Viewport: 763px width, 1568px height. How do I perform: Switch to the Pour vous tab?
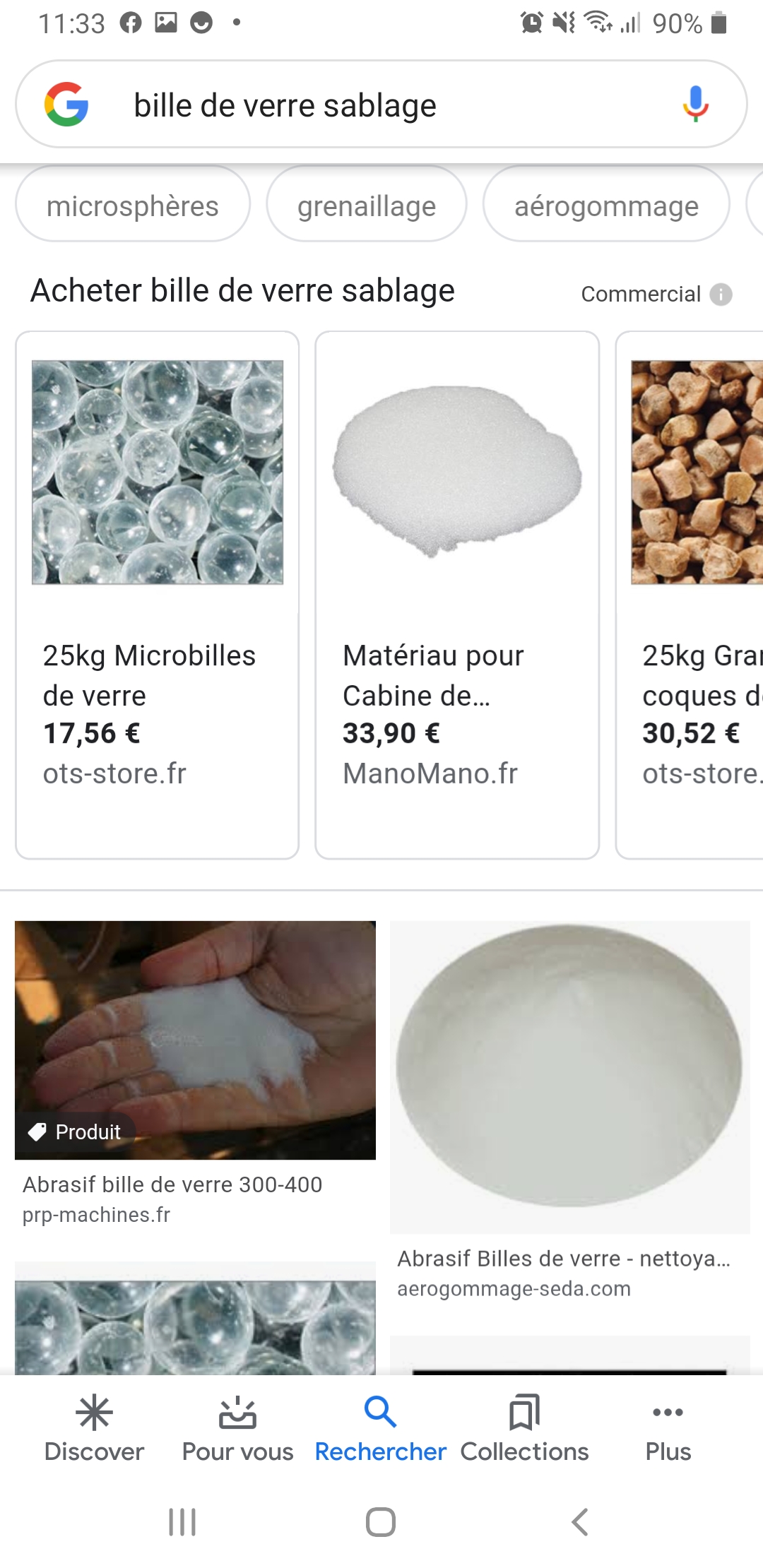click(x=237, y=1428)
